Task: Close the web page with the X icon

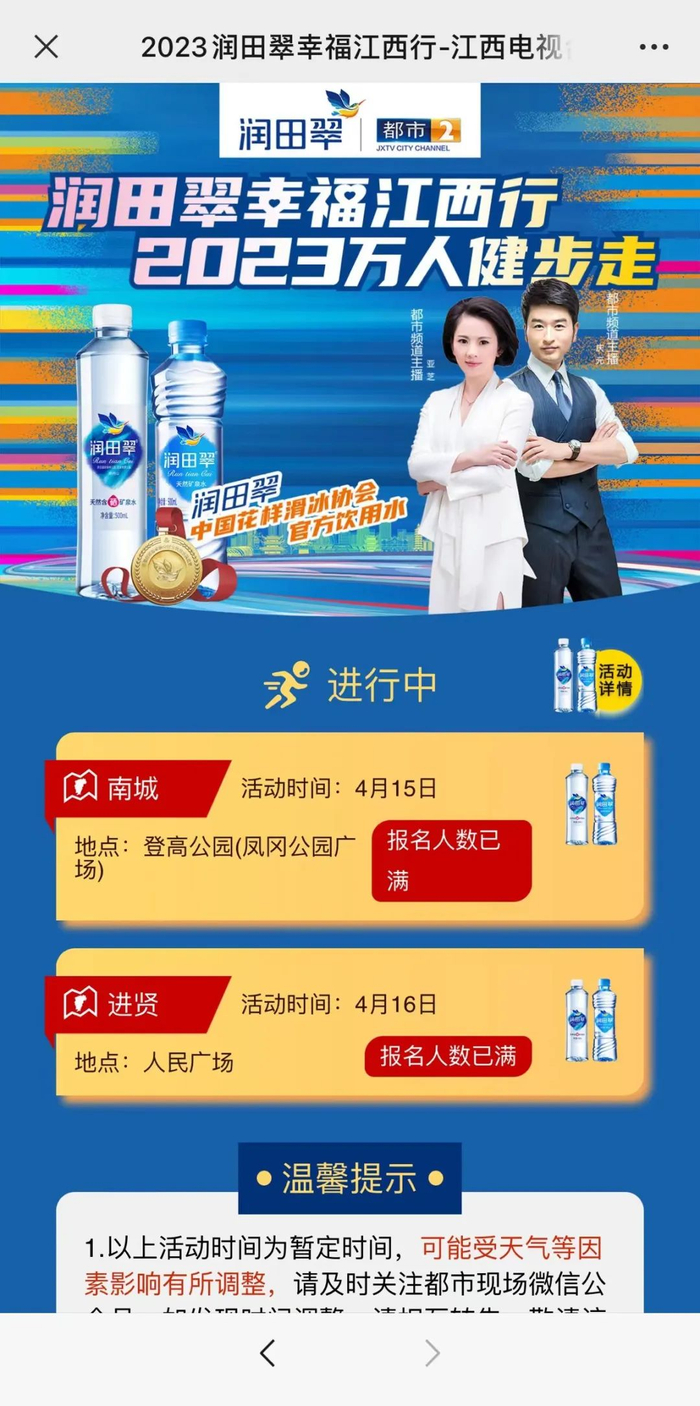Action: pos(46,46)
